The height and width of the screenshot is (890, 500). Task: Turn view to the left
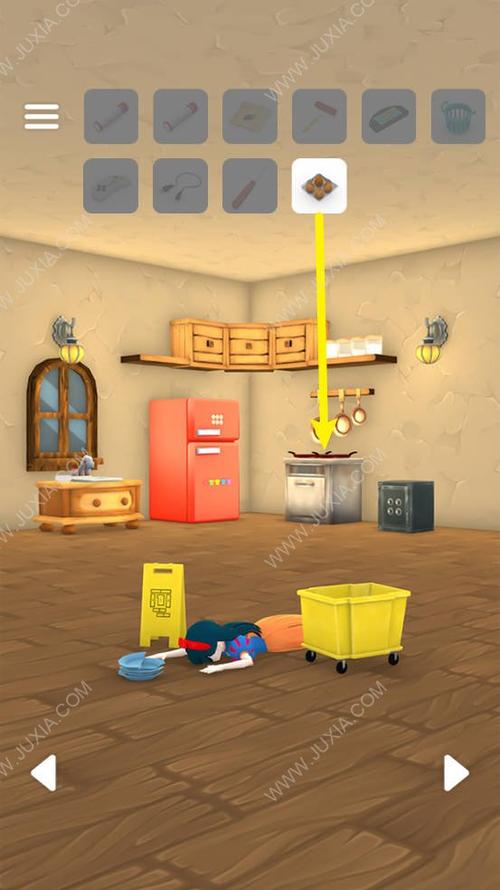44,773
